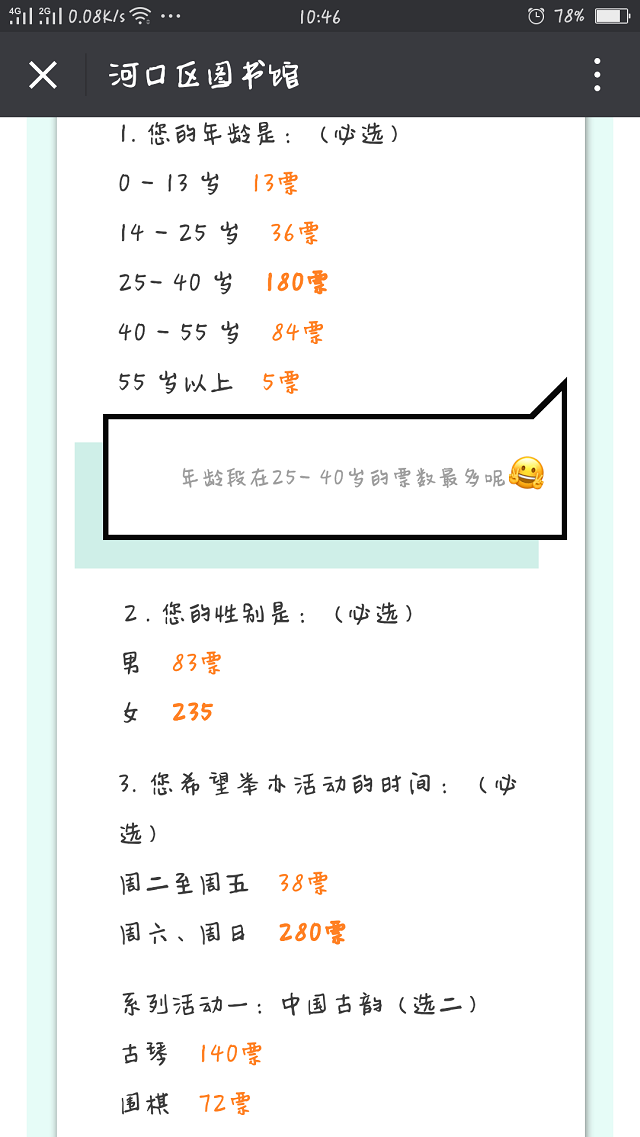Close the 河口区图书馆 page
The image size is (640, 1137).
tap(43, 75)
